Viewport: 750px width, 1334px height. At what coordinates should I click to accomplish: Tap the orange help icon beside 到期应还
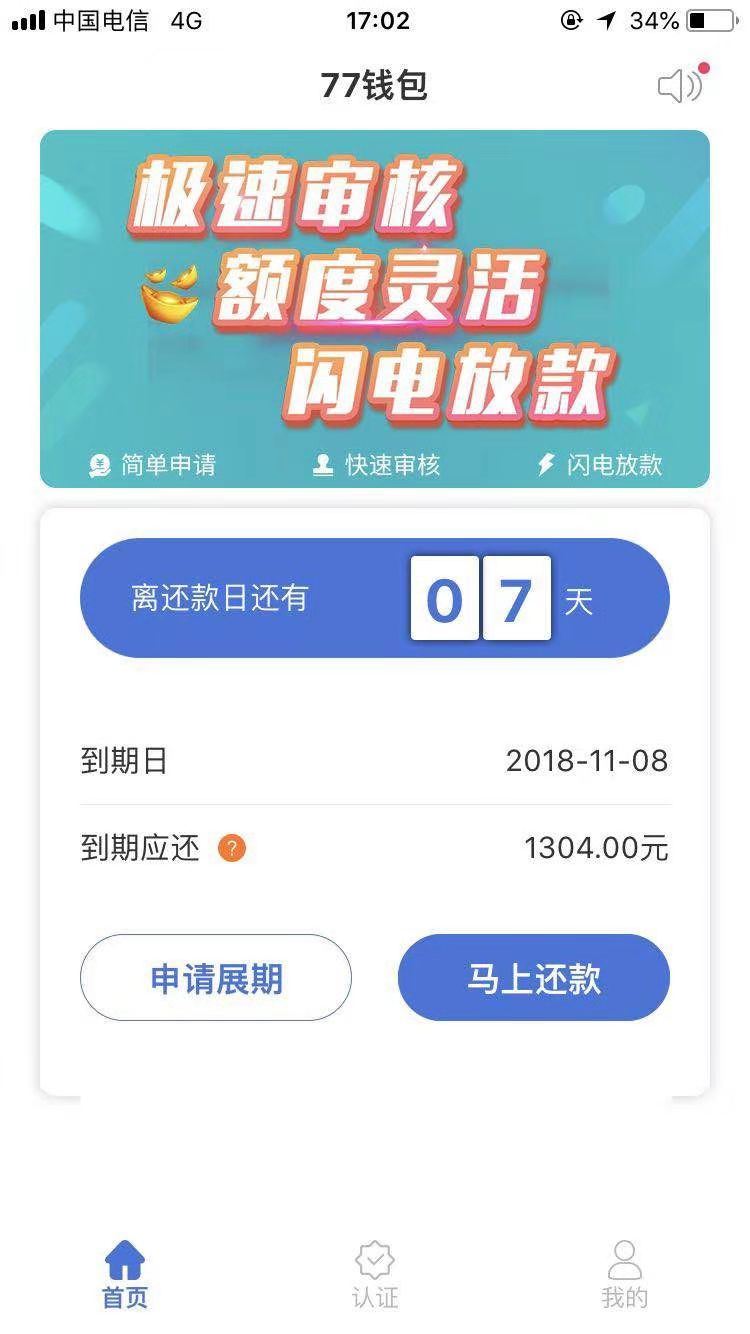232,849
